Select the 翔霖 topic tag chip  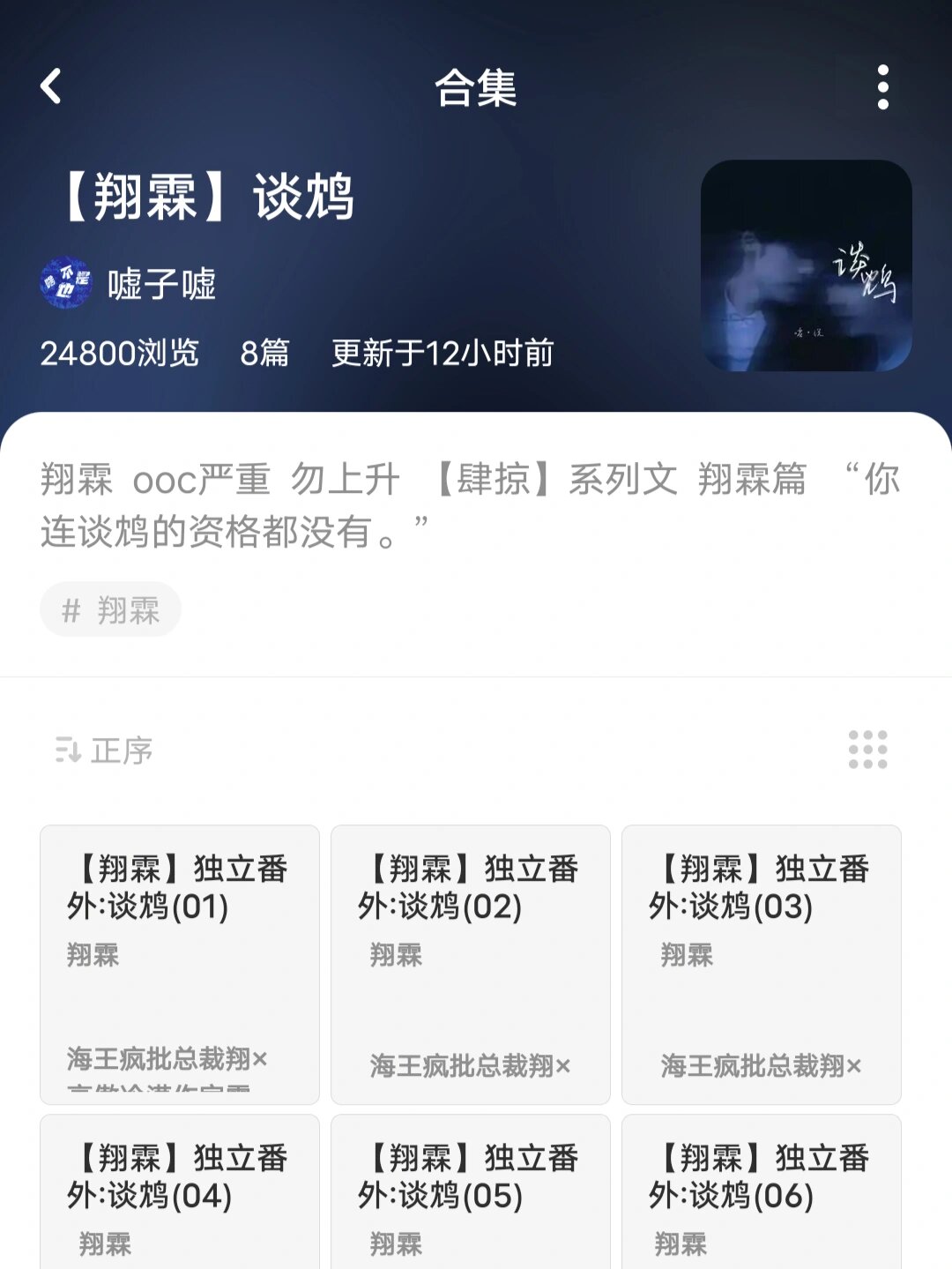(110, 608)
